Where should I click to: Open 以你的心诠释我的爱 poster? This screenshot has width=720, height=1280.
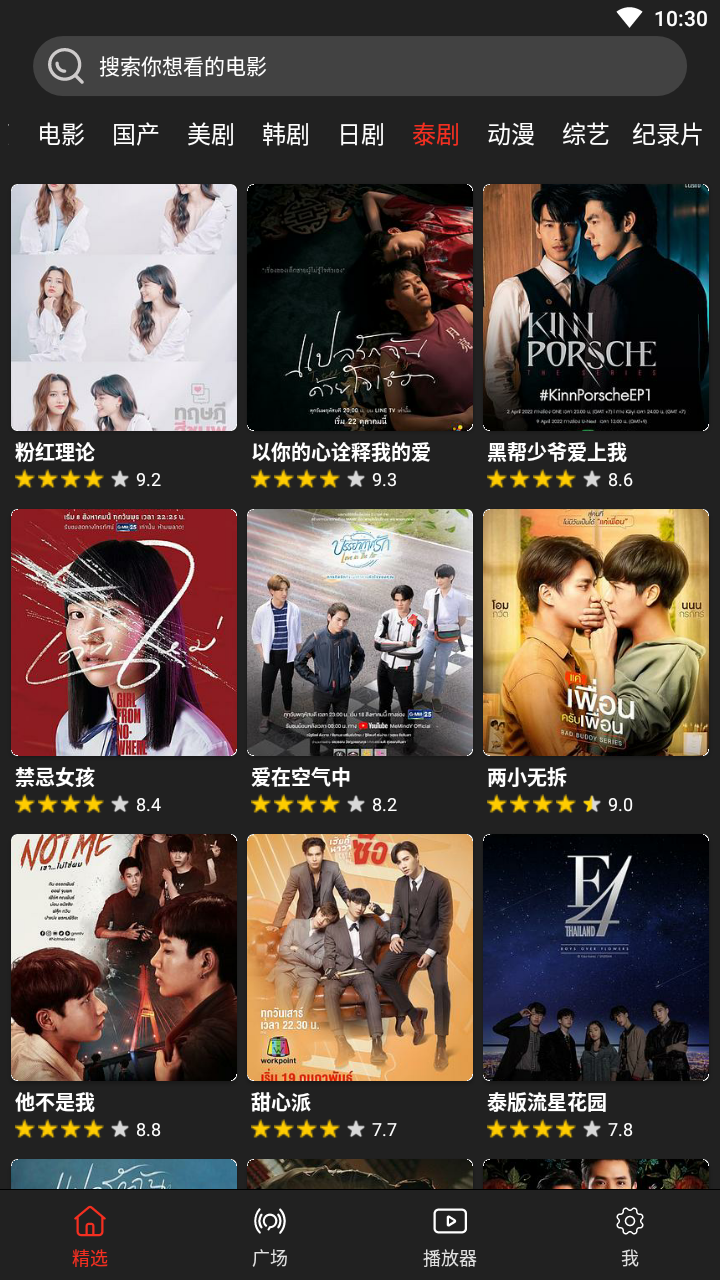coord(360,308)
